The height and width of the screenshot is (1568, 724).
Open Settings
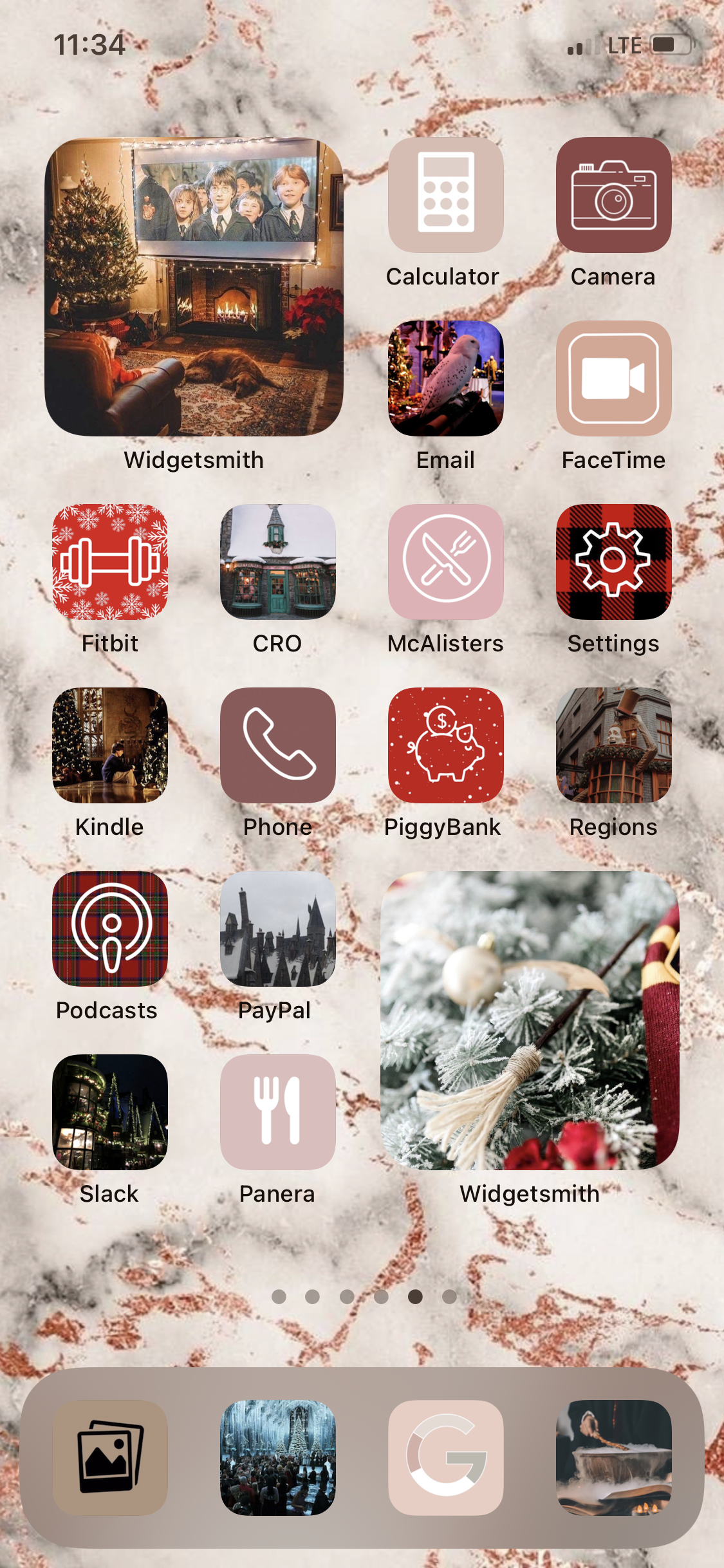click(613, 561)
